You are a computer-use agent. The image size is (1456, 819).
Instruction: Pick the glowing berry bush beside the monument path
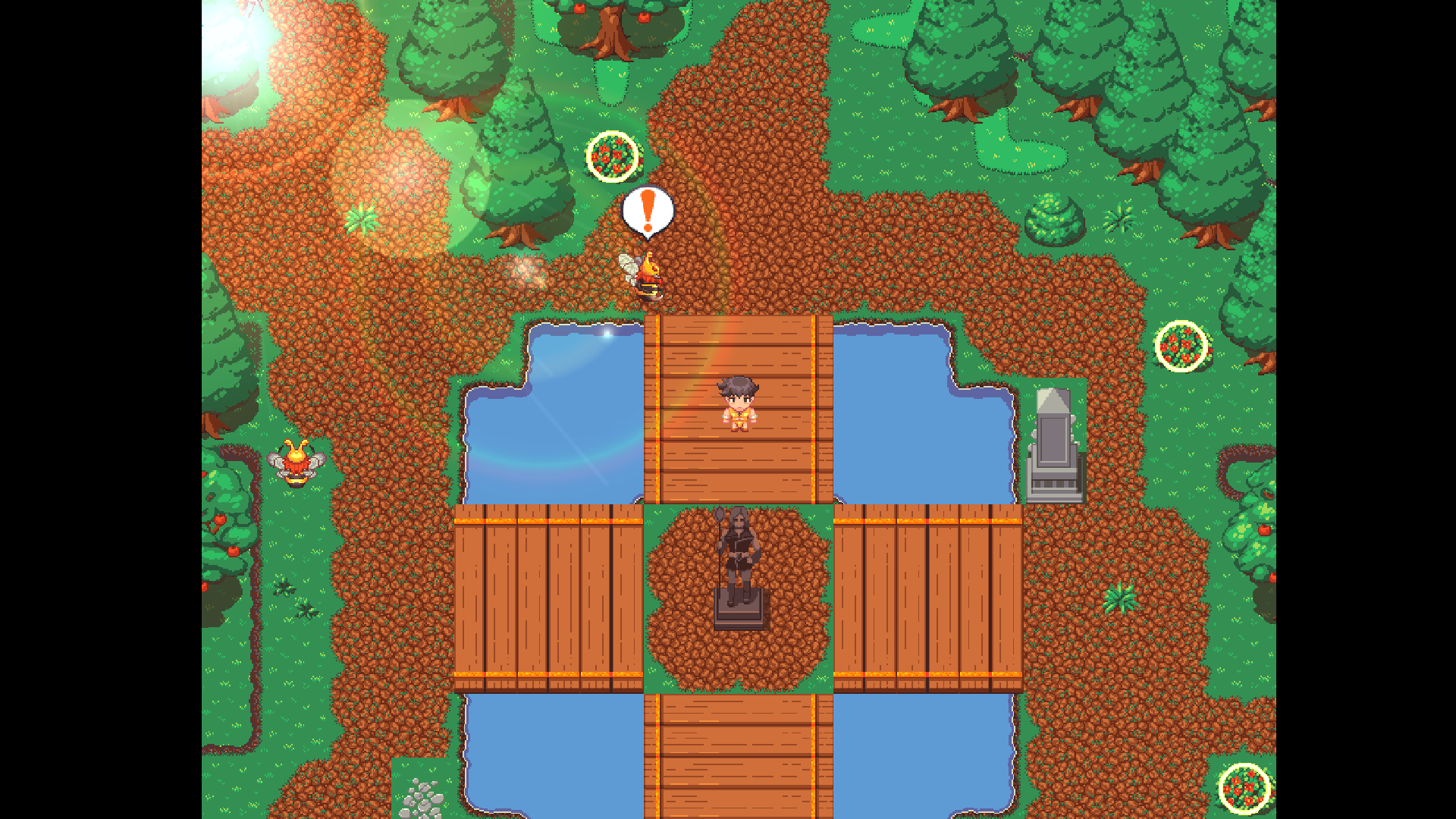click(x=1181, y=346)
